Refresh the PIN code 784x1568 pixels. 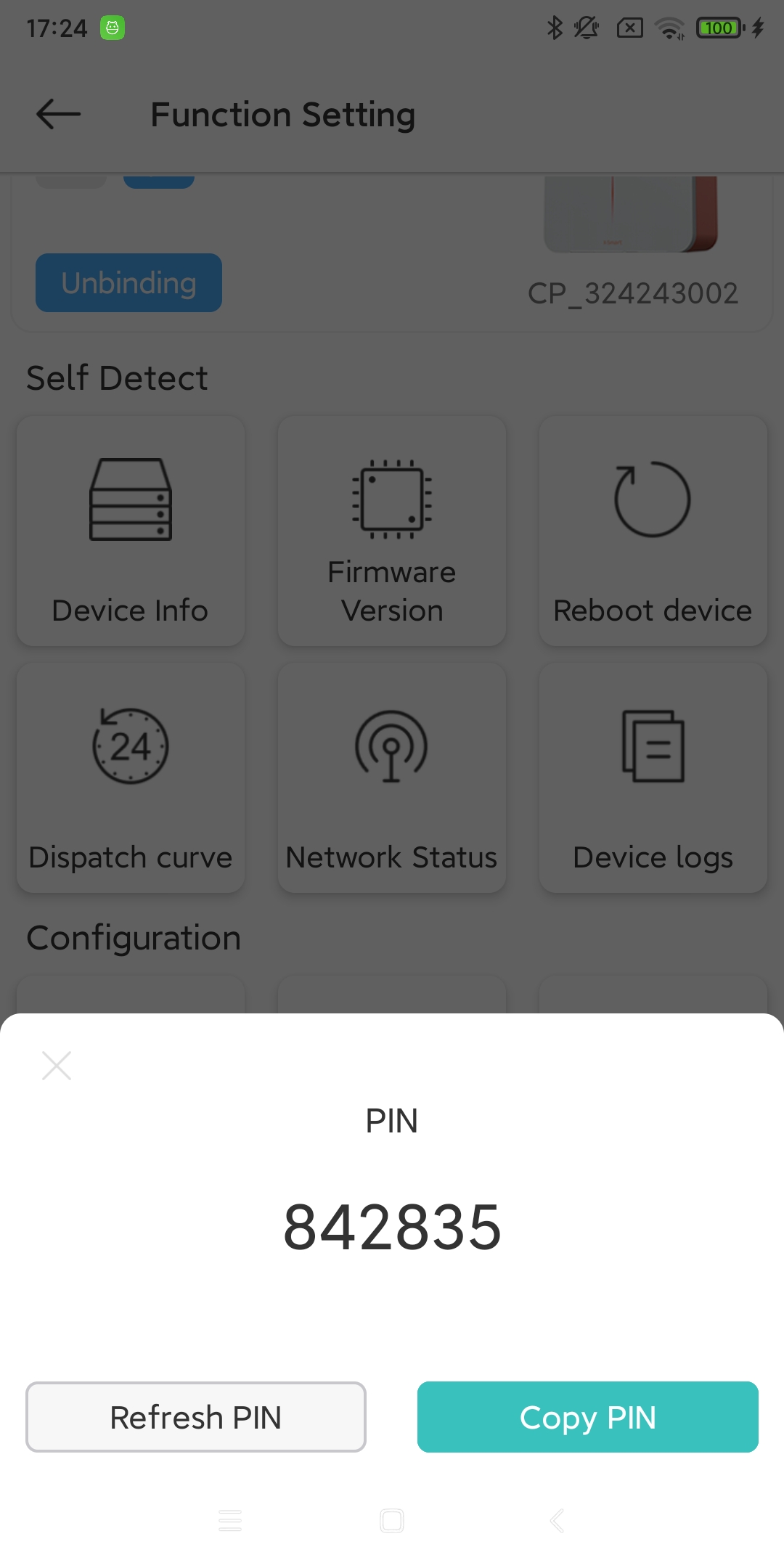tap(196, 1417)
